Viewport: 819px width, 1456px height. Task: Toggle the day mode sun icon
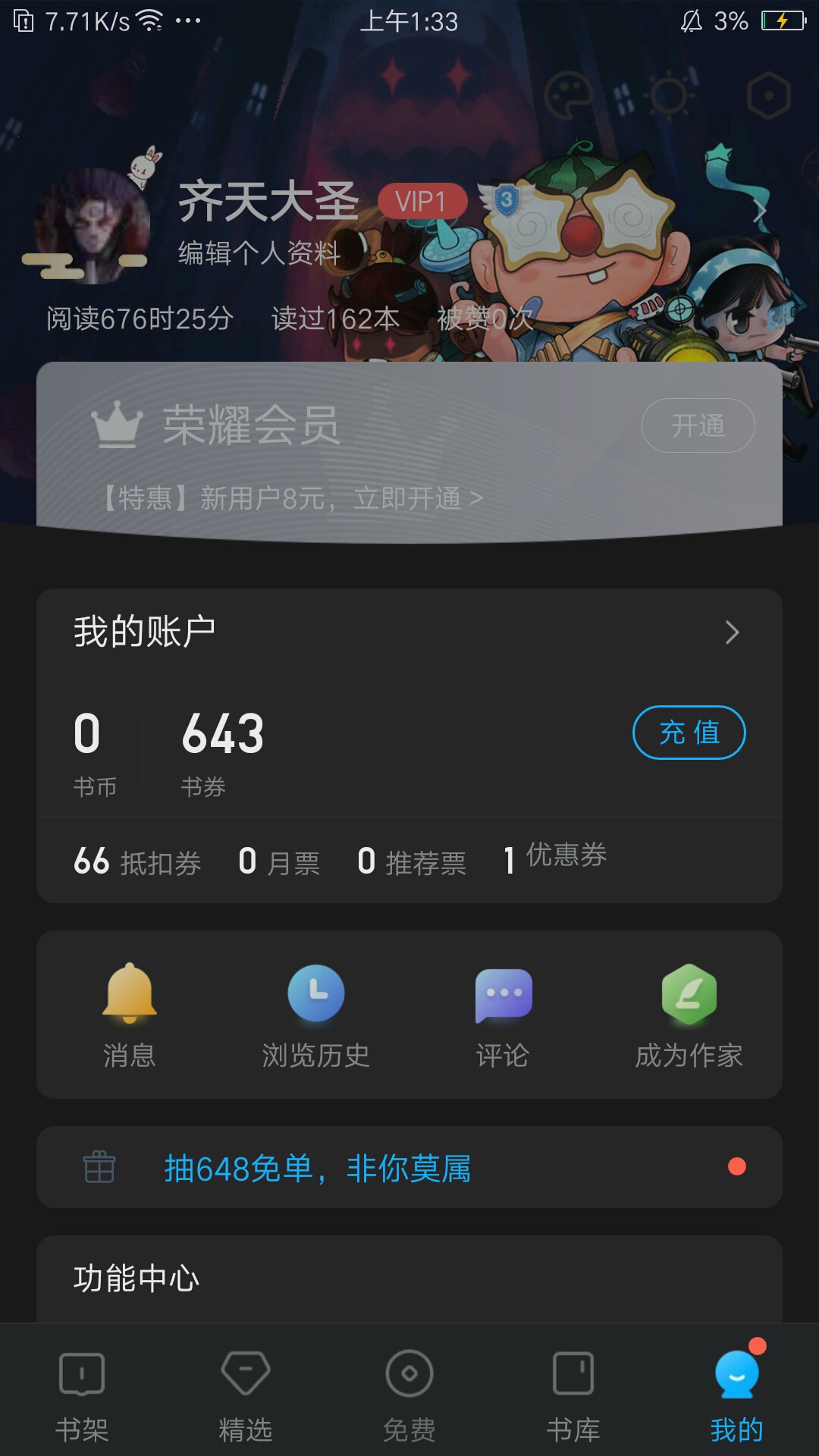(669, 96)
